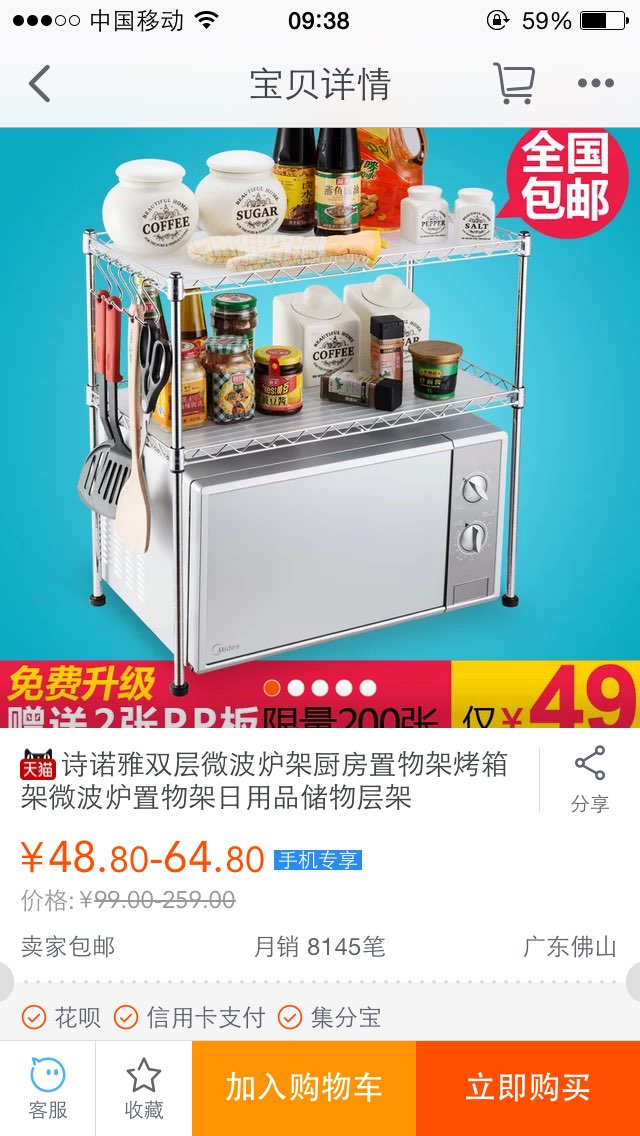The height and width of the screenshot is (1136, 640).
Task: Open the microwave rack product image
Action: pos(320,427)
